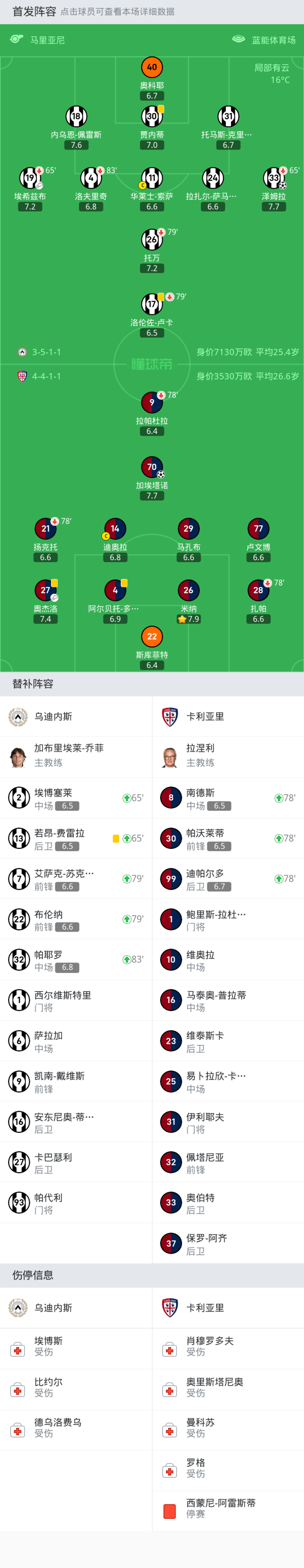
Task: View 托万 number 26 match stats
Action: (x=152, y=240)
